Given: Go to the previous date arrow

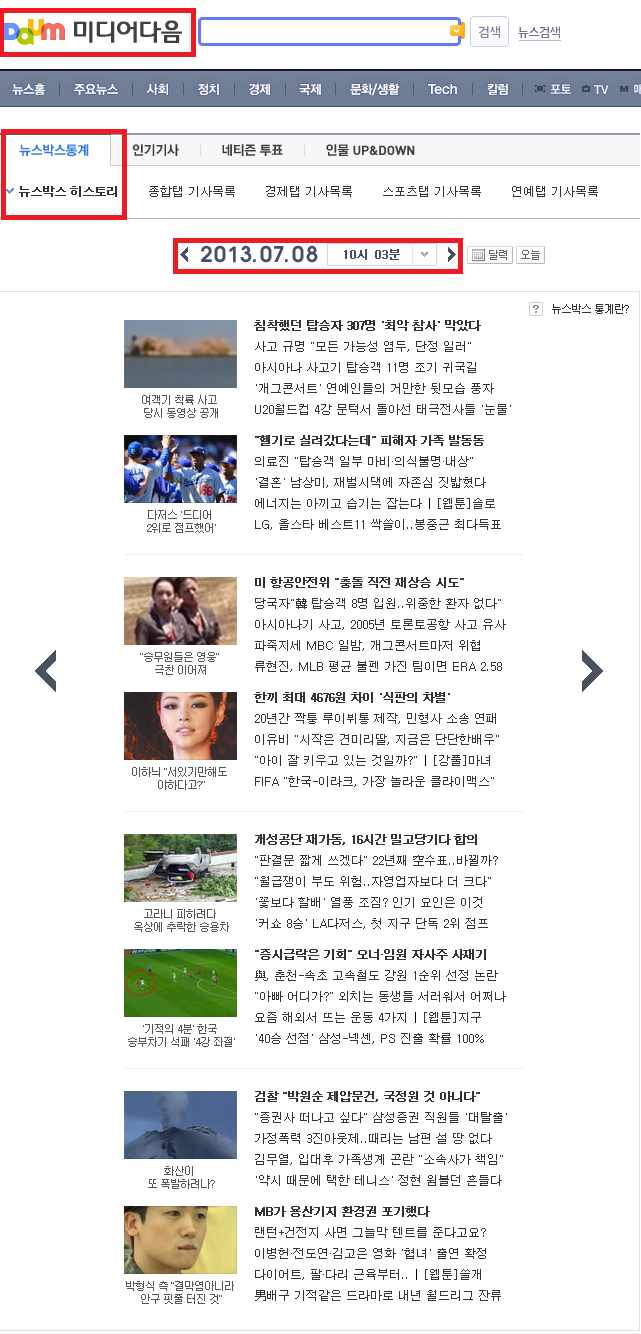Looking at the screenshot, I should coord(185,255).
